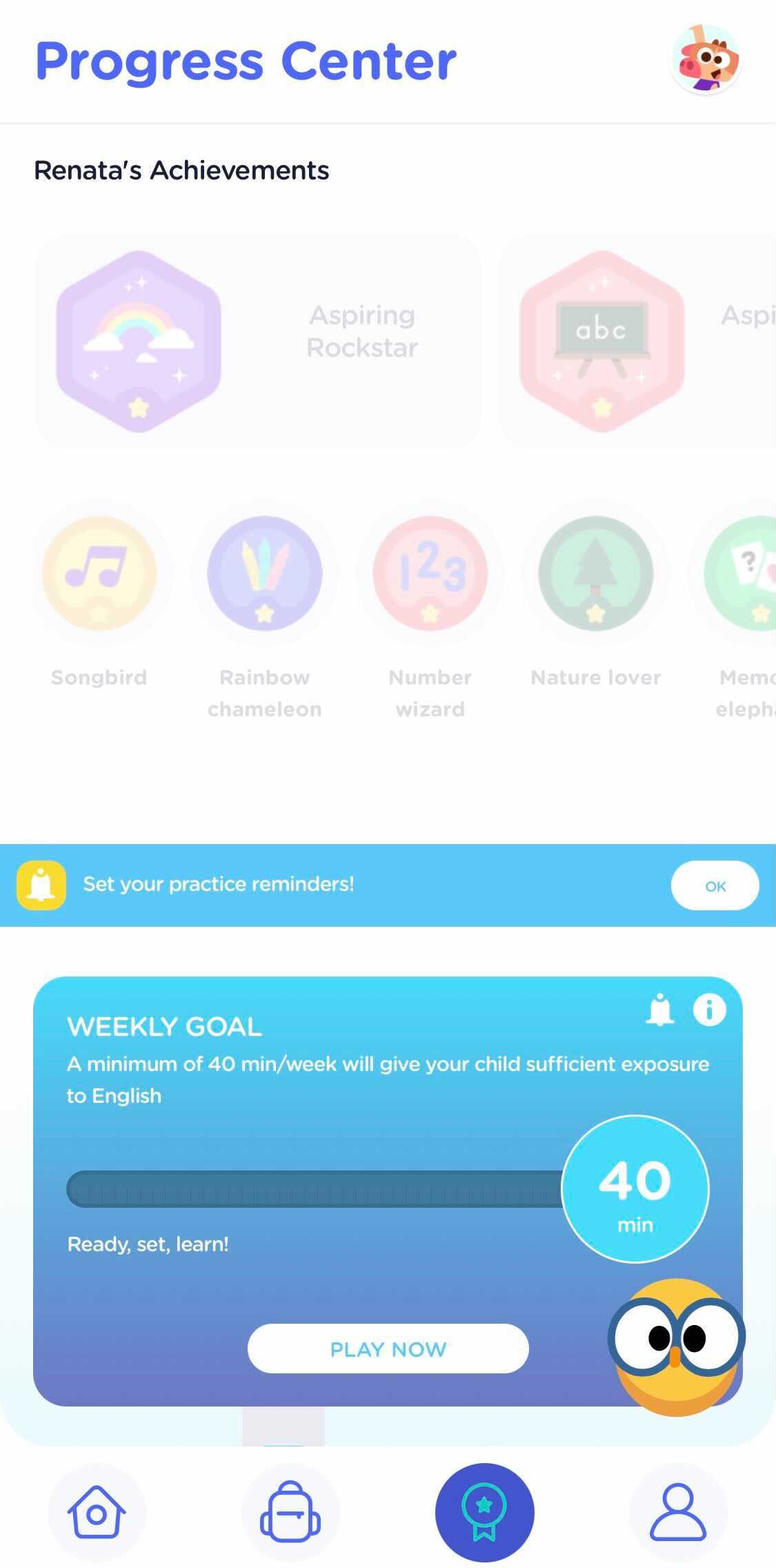Select the Nature lover badge
This screenshot has height=1568, width=776.
click(596, 602)
